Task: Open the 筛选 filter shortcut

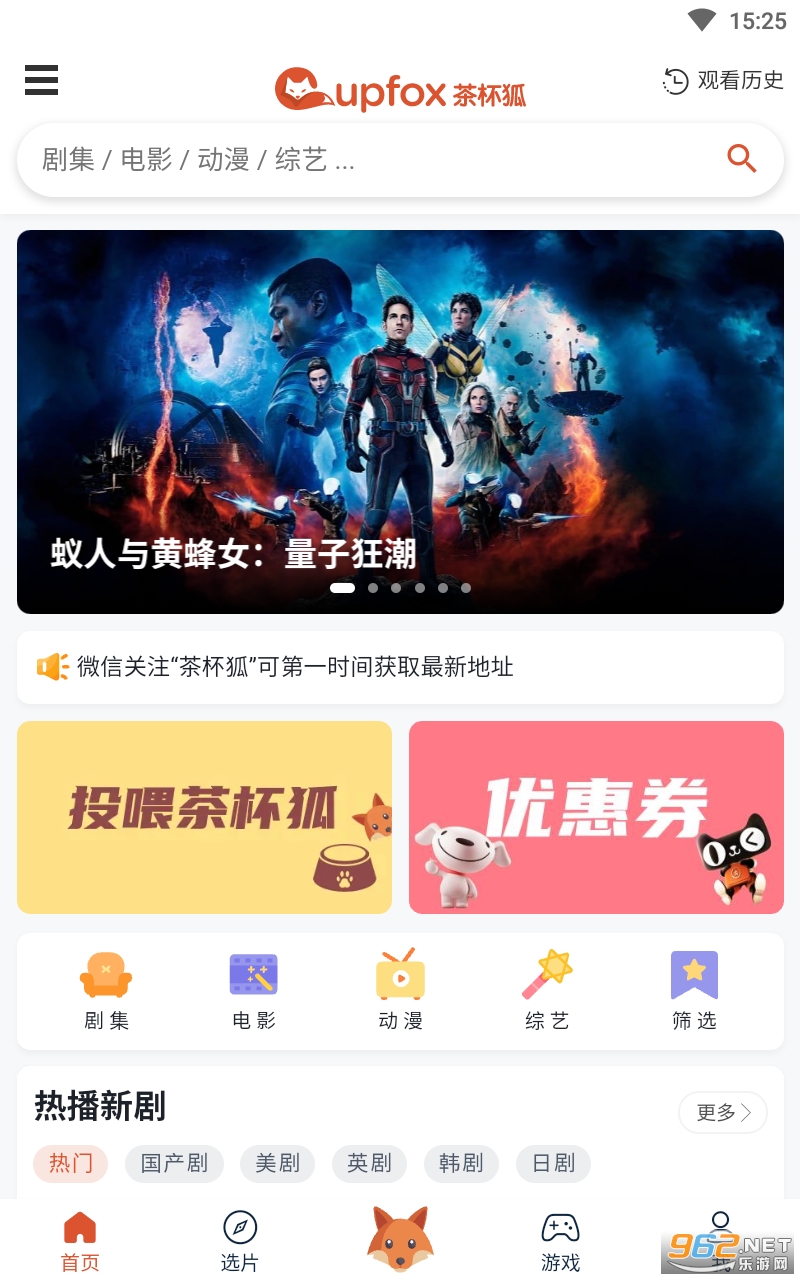Action: coord(694,990)
